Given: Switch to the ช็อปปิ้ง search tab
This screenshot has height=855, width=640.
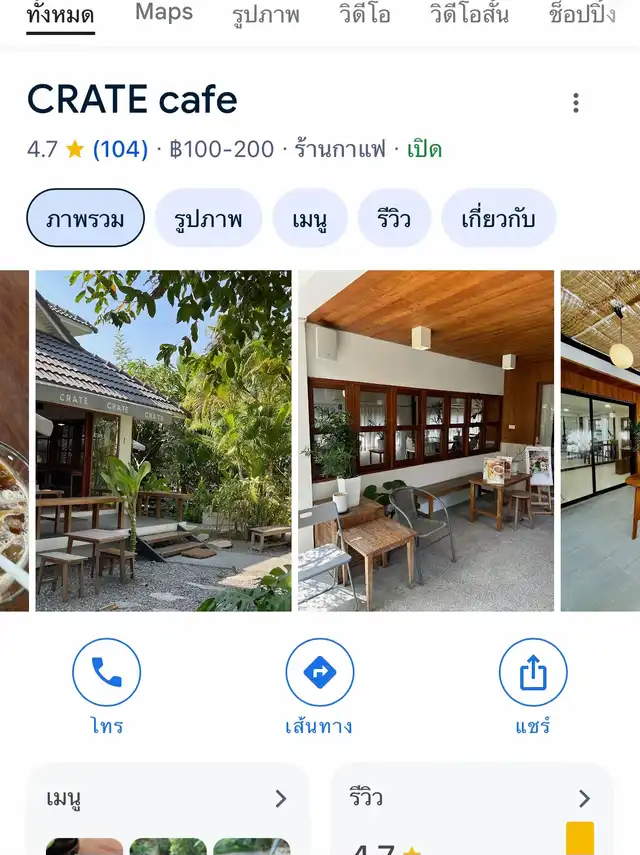Looking at the screenshot, I should click(582, 14).
